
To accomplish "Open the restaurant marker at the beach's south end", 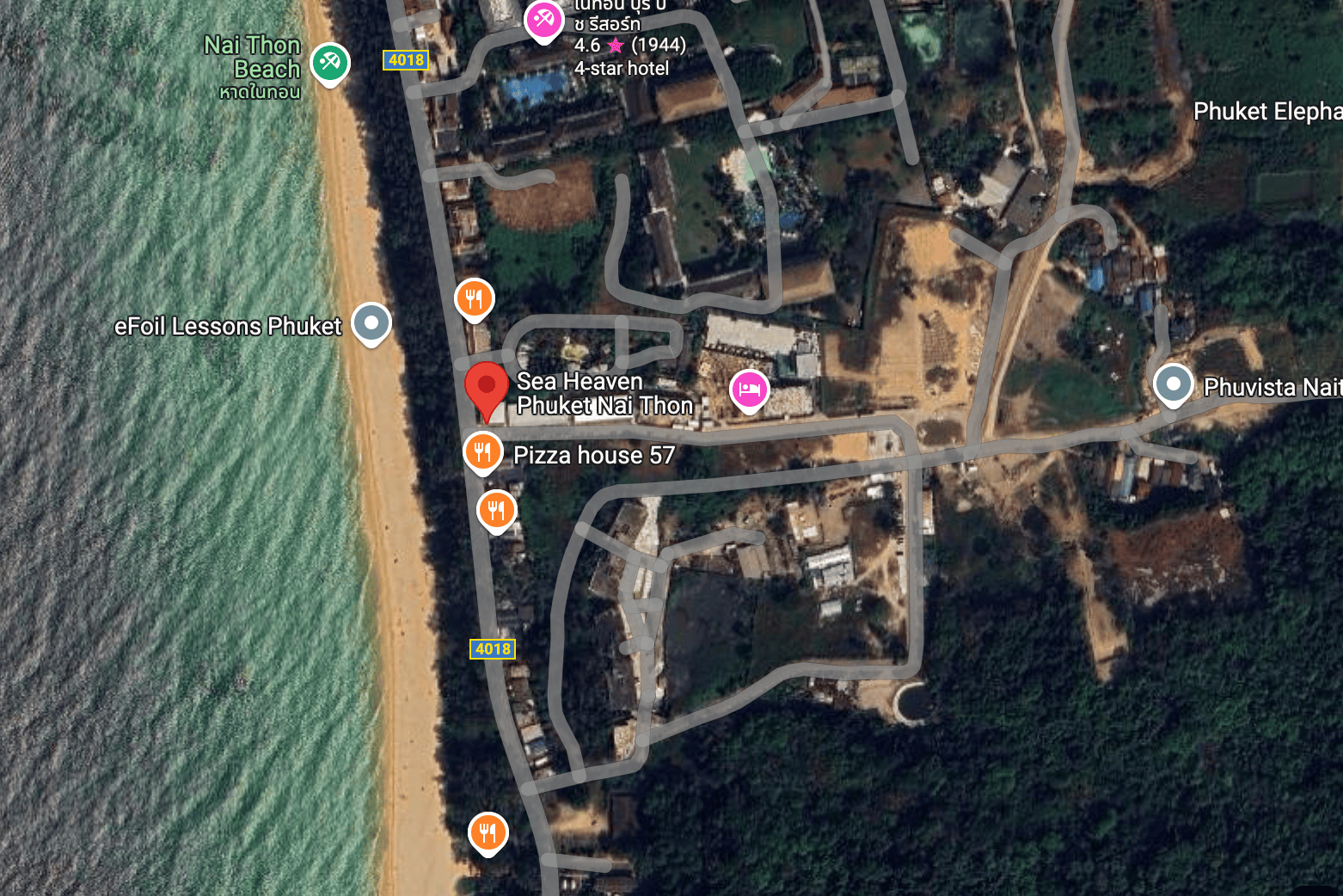I will tap(488, 832).
